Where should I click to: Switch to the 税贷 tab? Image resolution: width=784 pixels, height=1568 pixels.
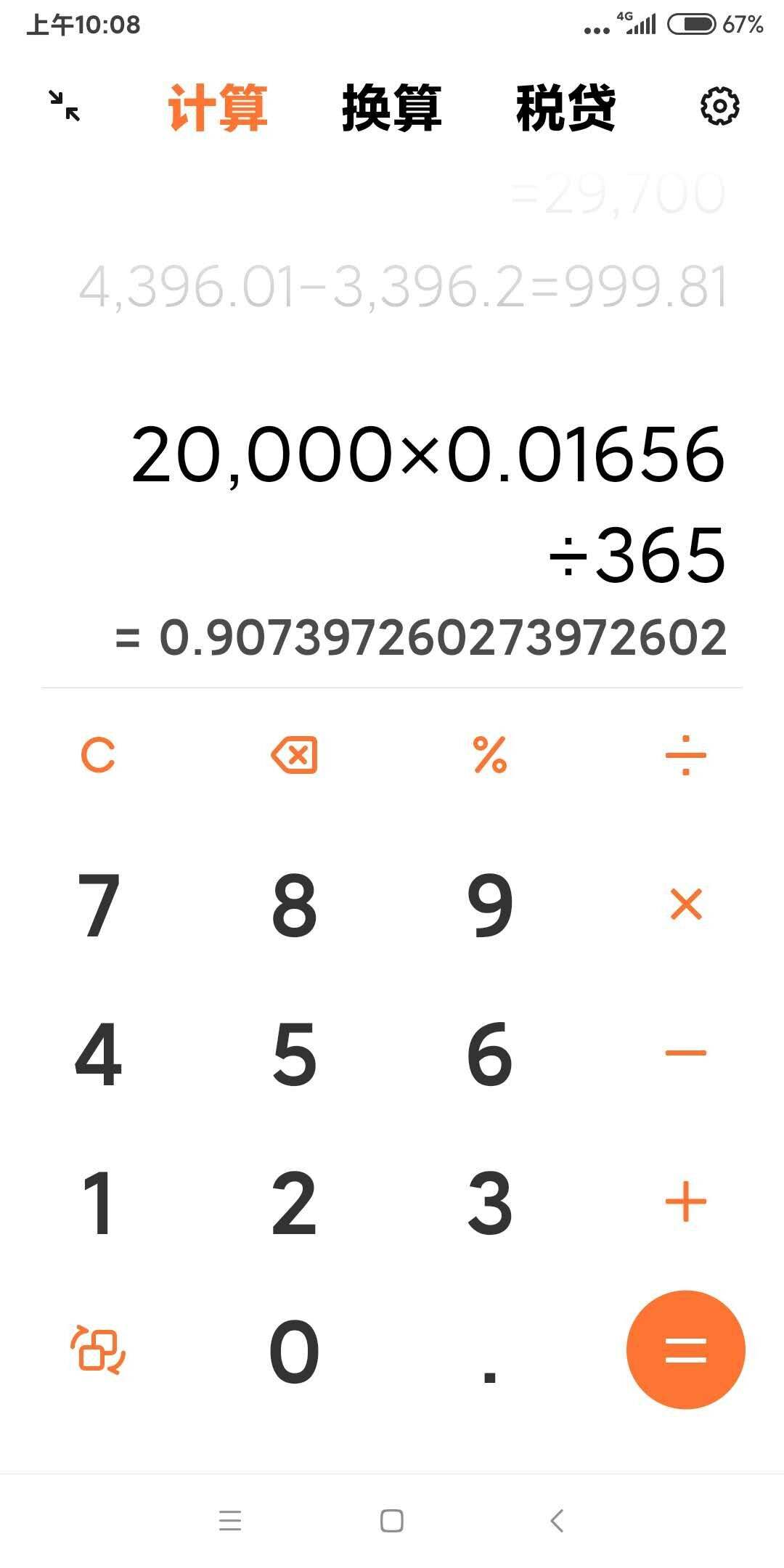tap(565, 107)
